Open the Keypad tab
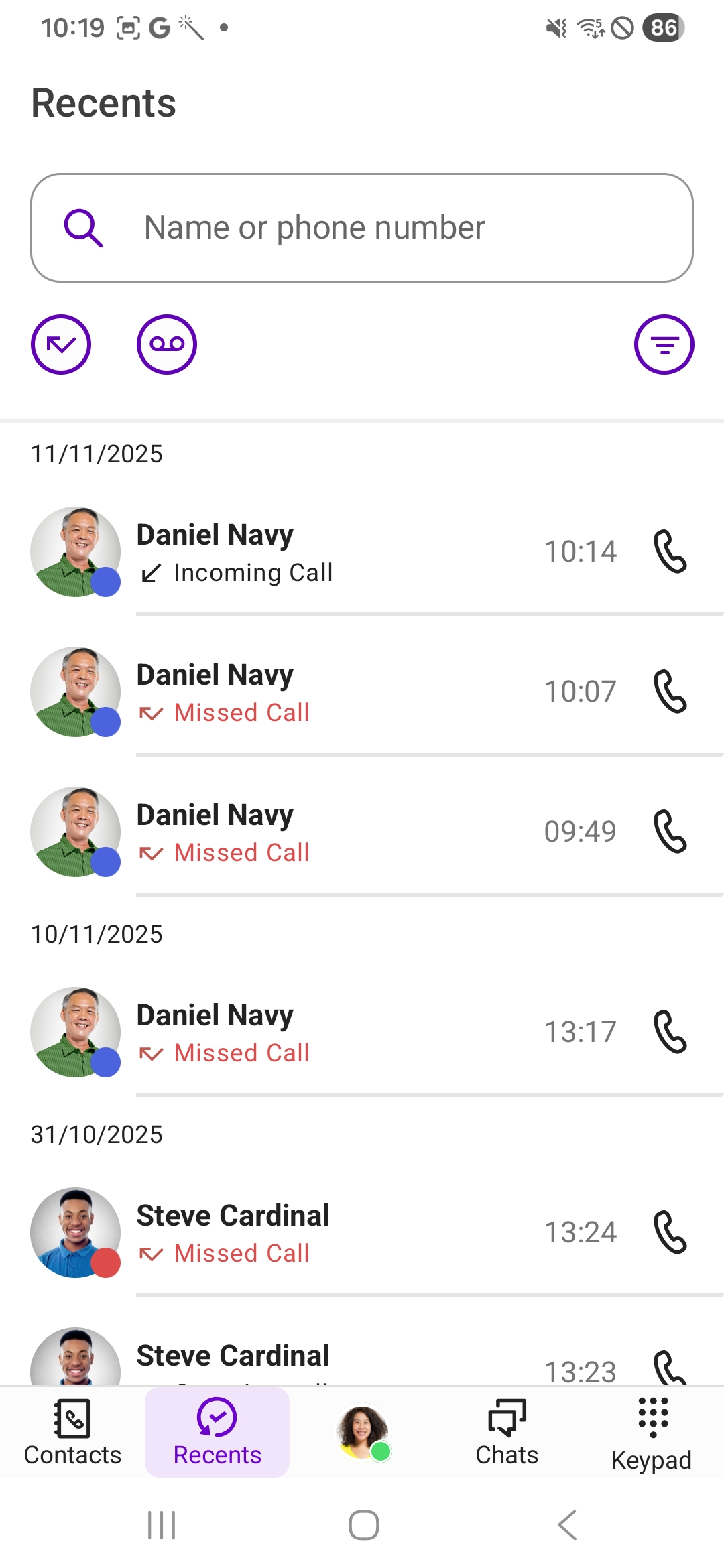724x1568 pixels. 652,1433
